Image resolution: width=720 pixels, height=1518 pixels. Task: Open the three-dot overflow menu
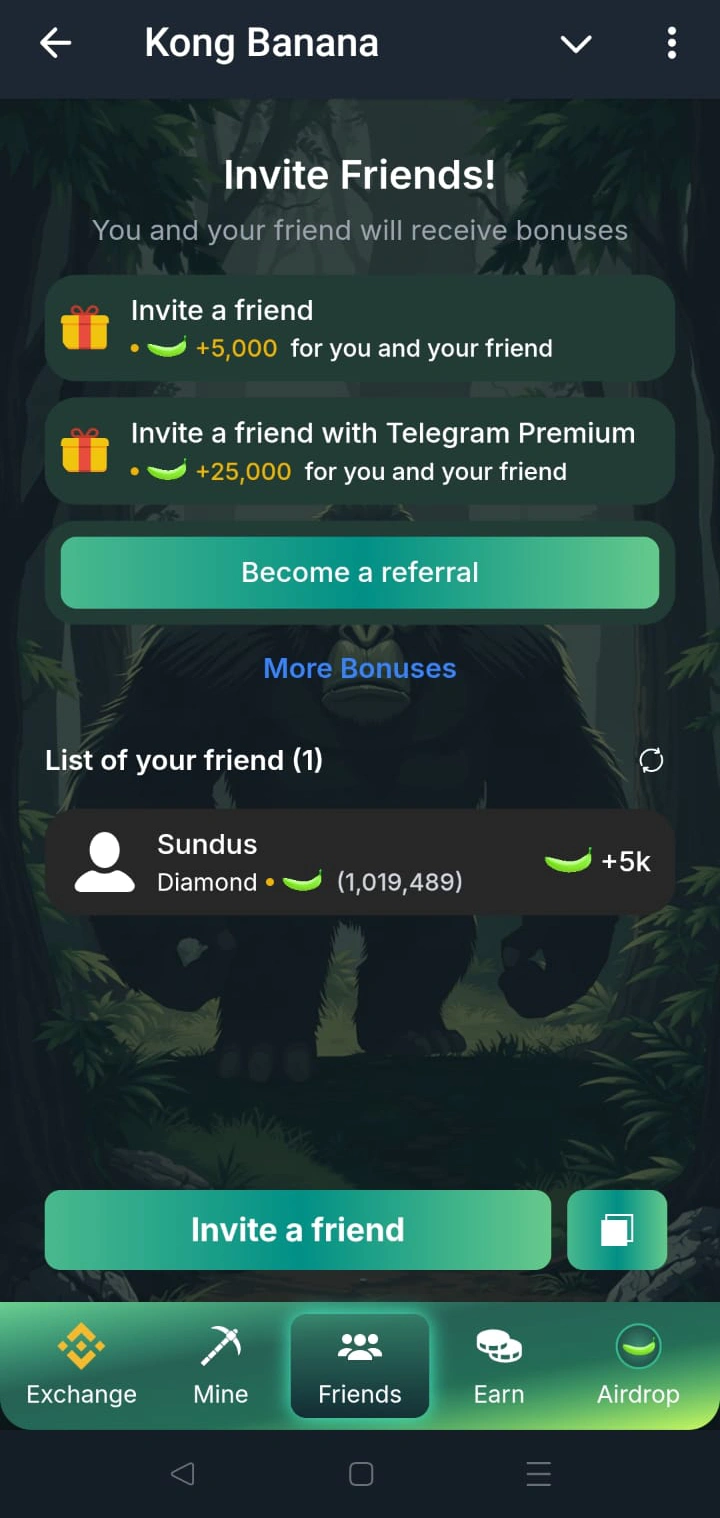click(671, 43)
